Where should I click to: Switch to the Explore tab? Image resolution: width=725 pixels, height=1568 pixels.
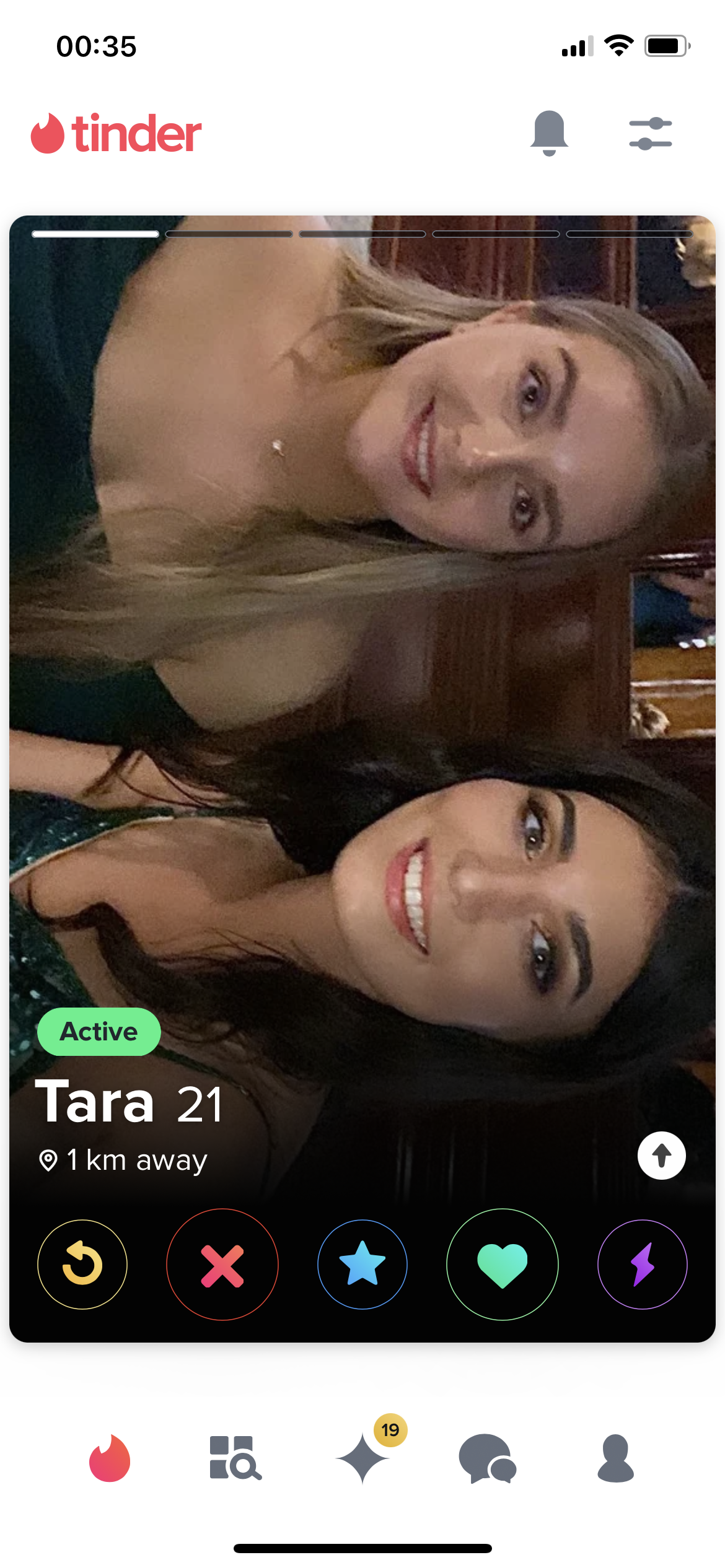point(235,1458)
